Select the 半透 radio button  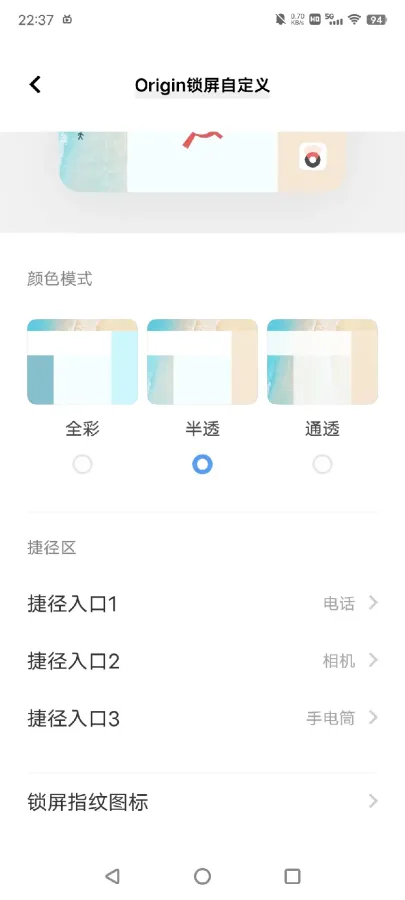click(x=202, y=464)
